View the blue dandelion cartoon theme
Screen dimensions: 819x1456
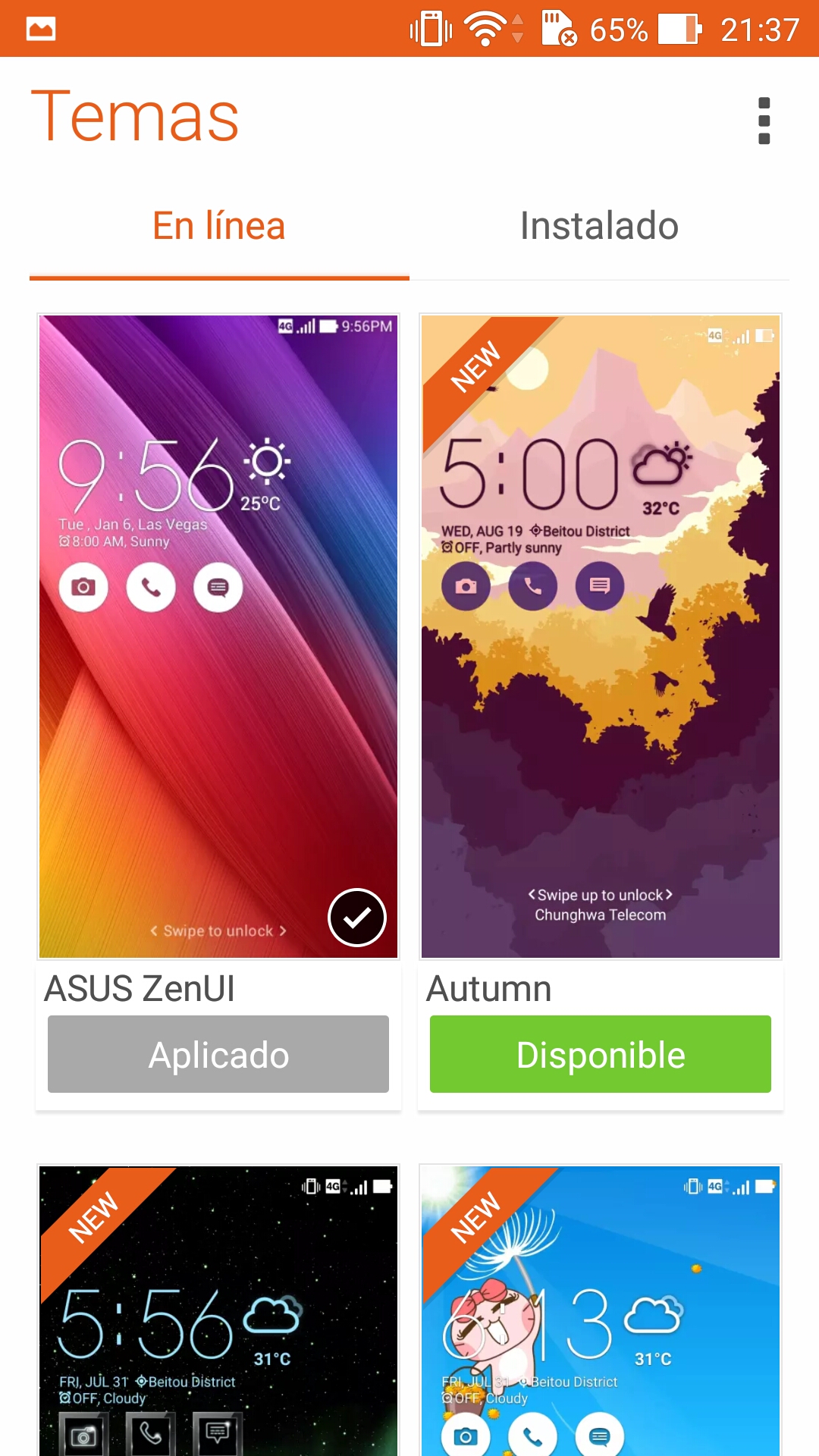point(600,1310)
